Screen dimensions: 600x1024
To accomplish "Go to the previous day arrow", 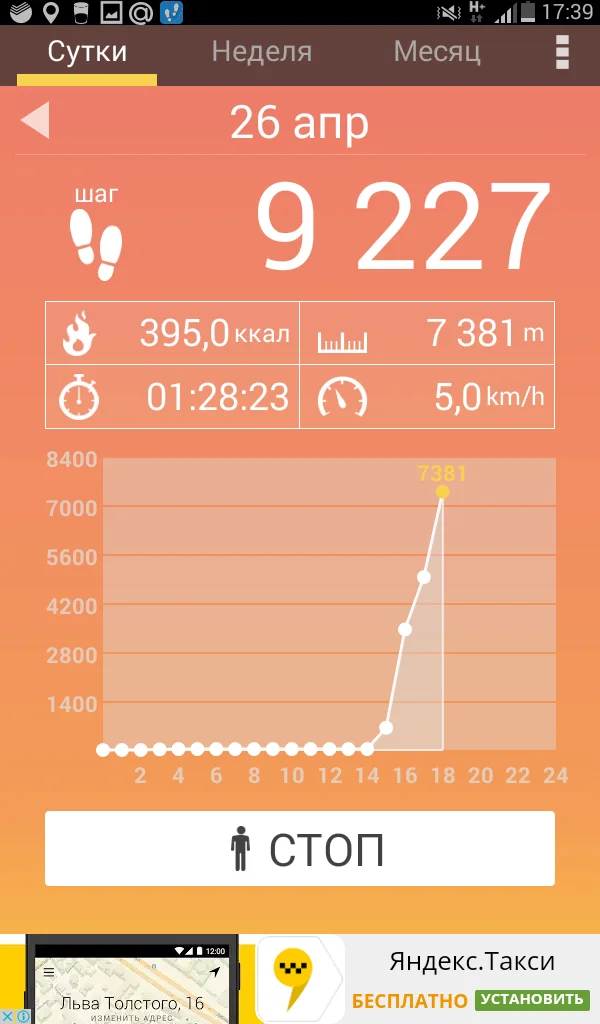I will click(35, 121).
